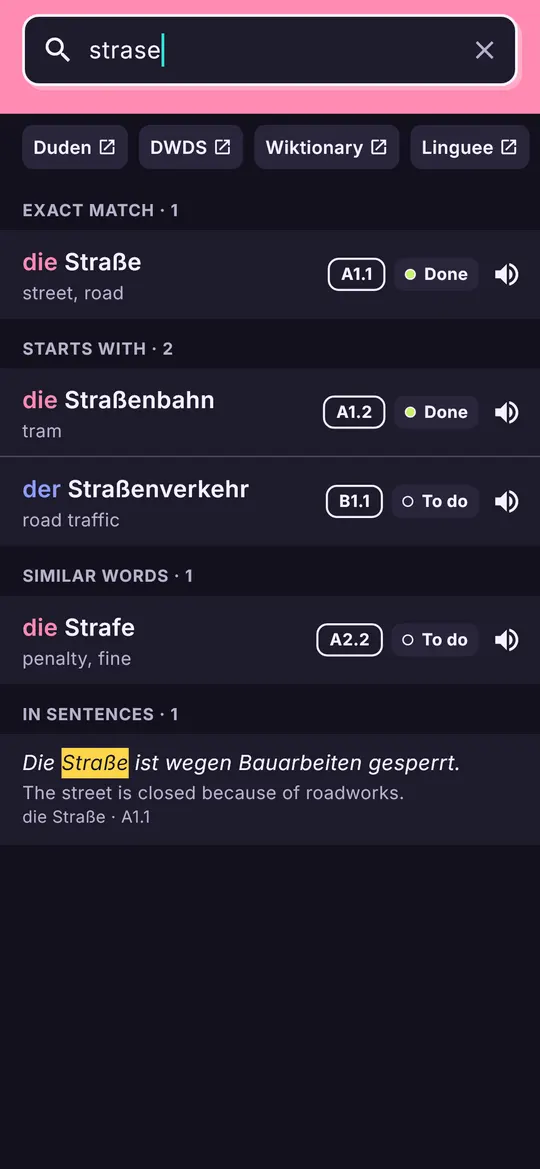Listen to pronunciation of Strafe
540x1169 pixels.
coord(506,640)
